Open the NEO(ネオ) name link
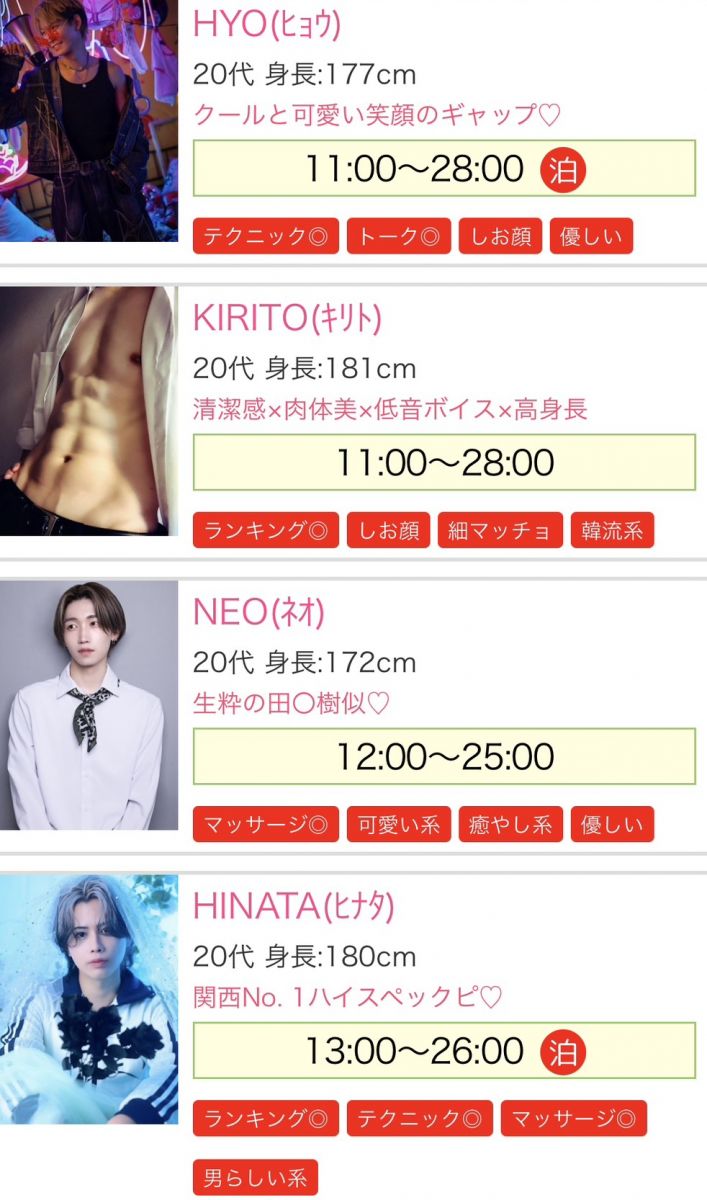This screenshot has height=1200, width=707. click(259, 612)
